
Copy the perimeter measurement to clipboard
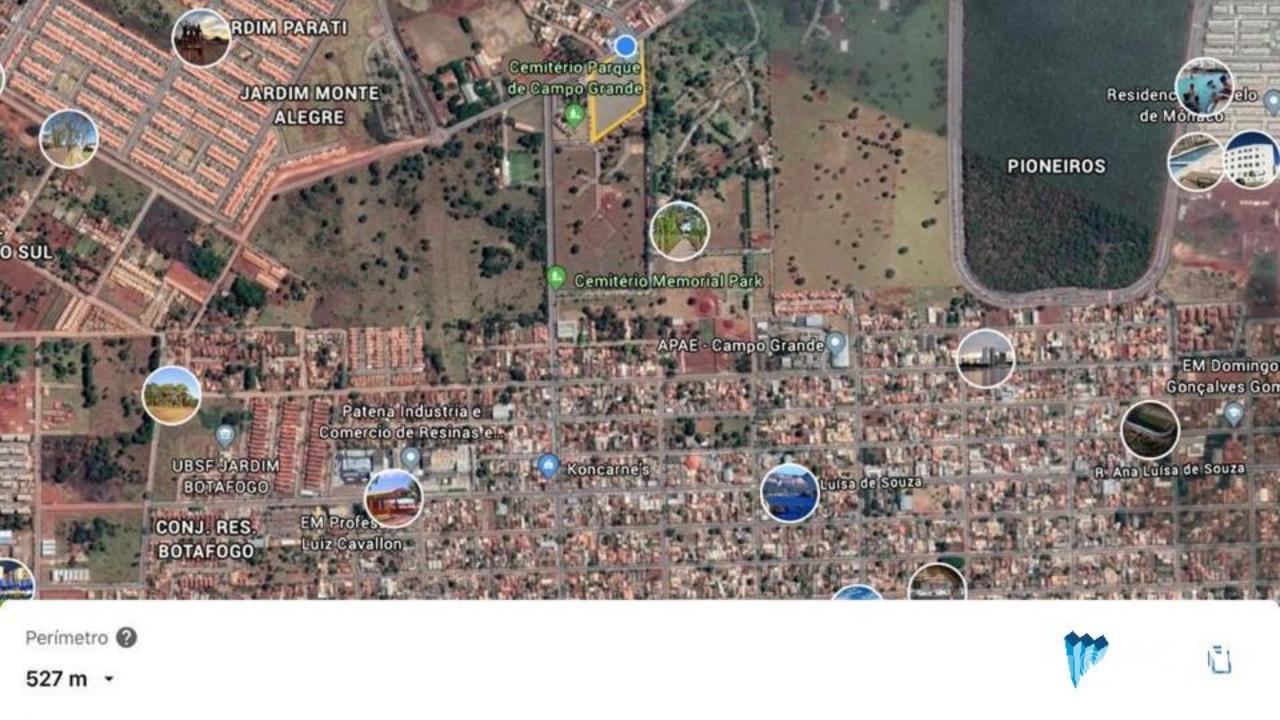(x=1218, y=660)
